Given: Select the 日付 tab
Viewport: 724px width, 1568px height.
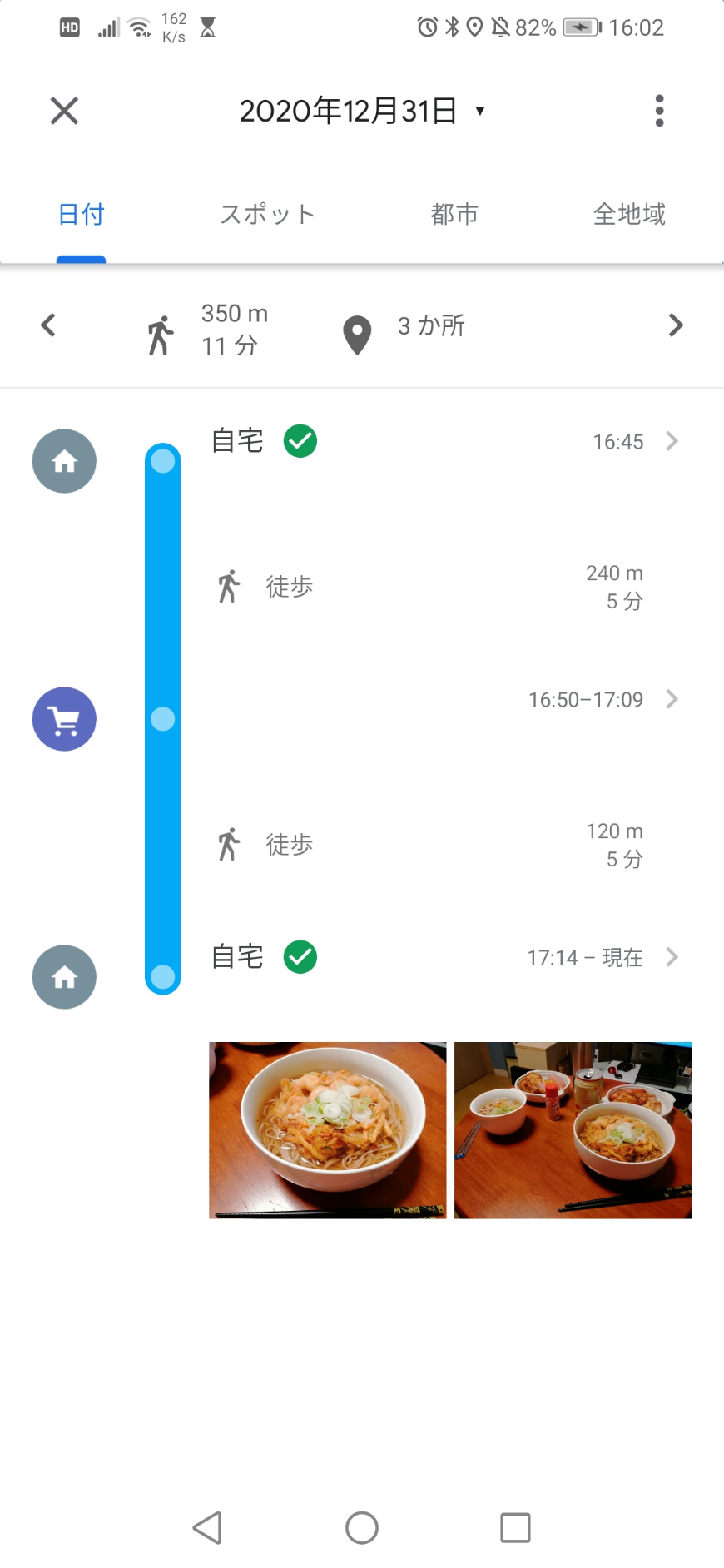Looking at the screenshot, I should pos(81,215).
